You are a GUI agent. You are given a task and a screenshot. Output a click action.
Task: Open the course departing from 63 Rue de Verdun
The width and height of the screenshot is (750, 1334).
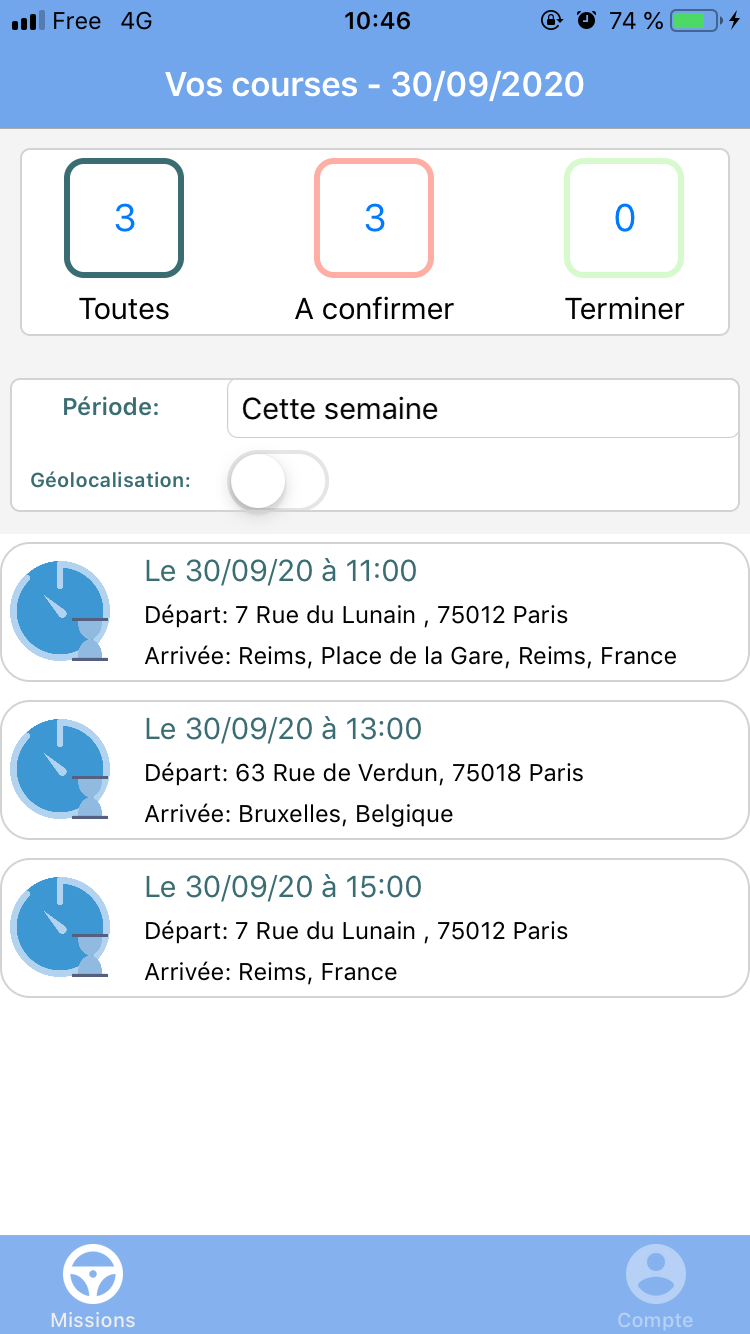pos(375,770)
